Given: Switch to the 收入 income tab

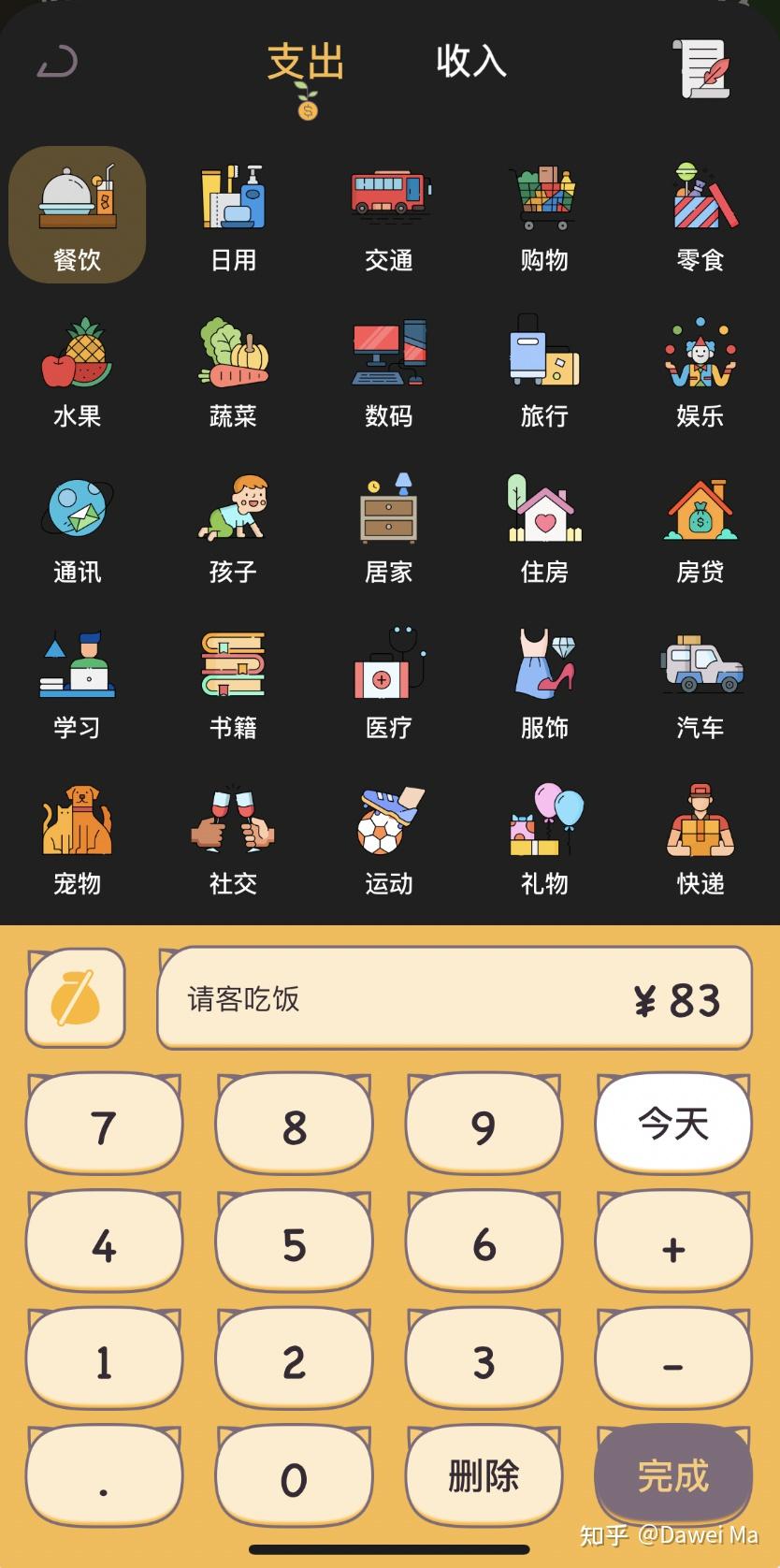Looking at the screenshot, I should click(470, 64).
